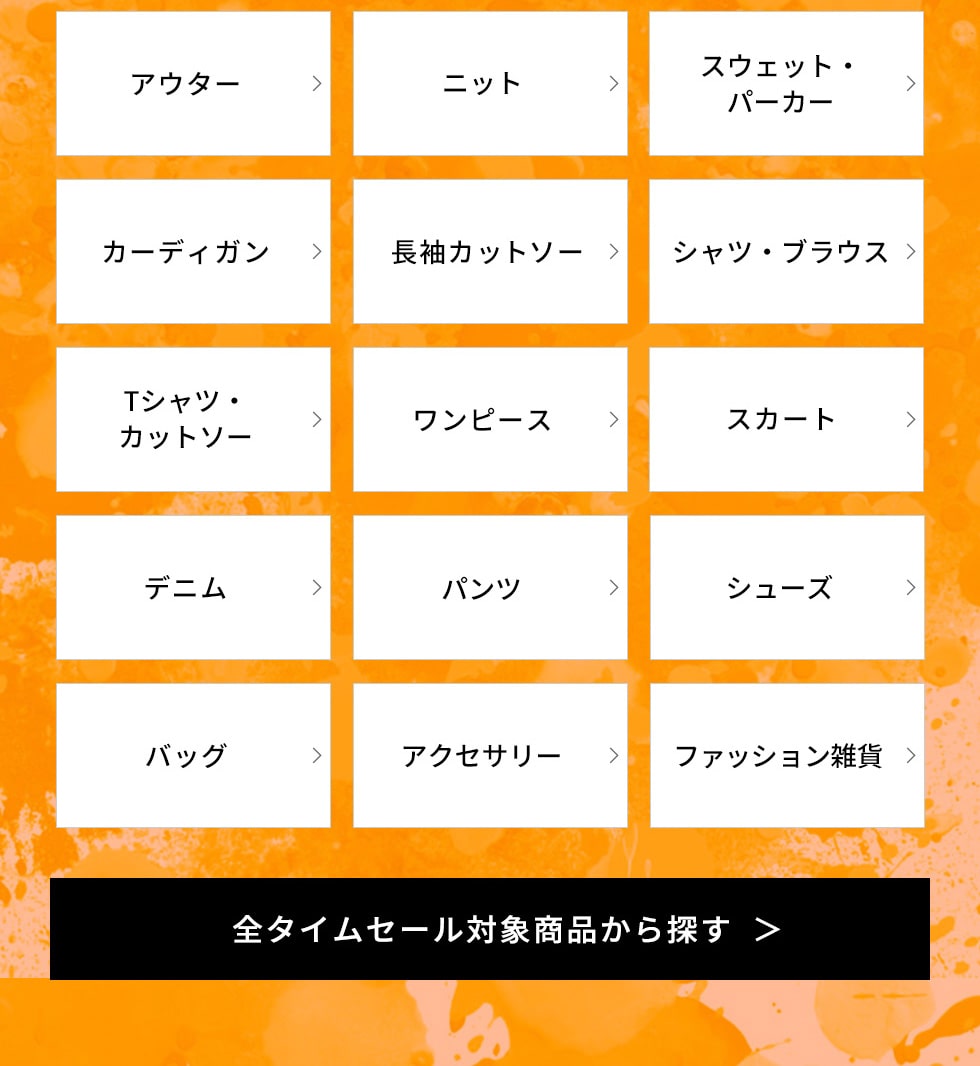The image size is (980, 1066).
Task: Browse the ワンピース category
Action: pos(490,420)
